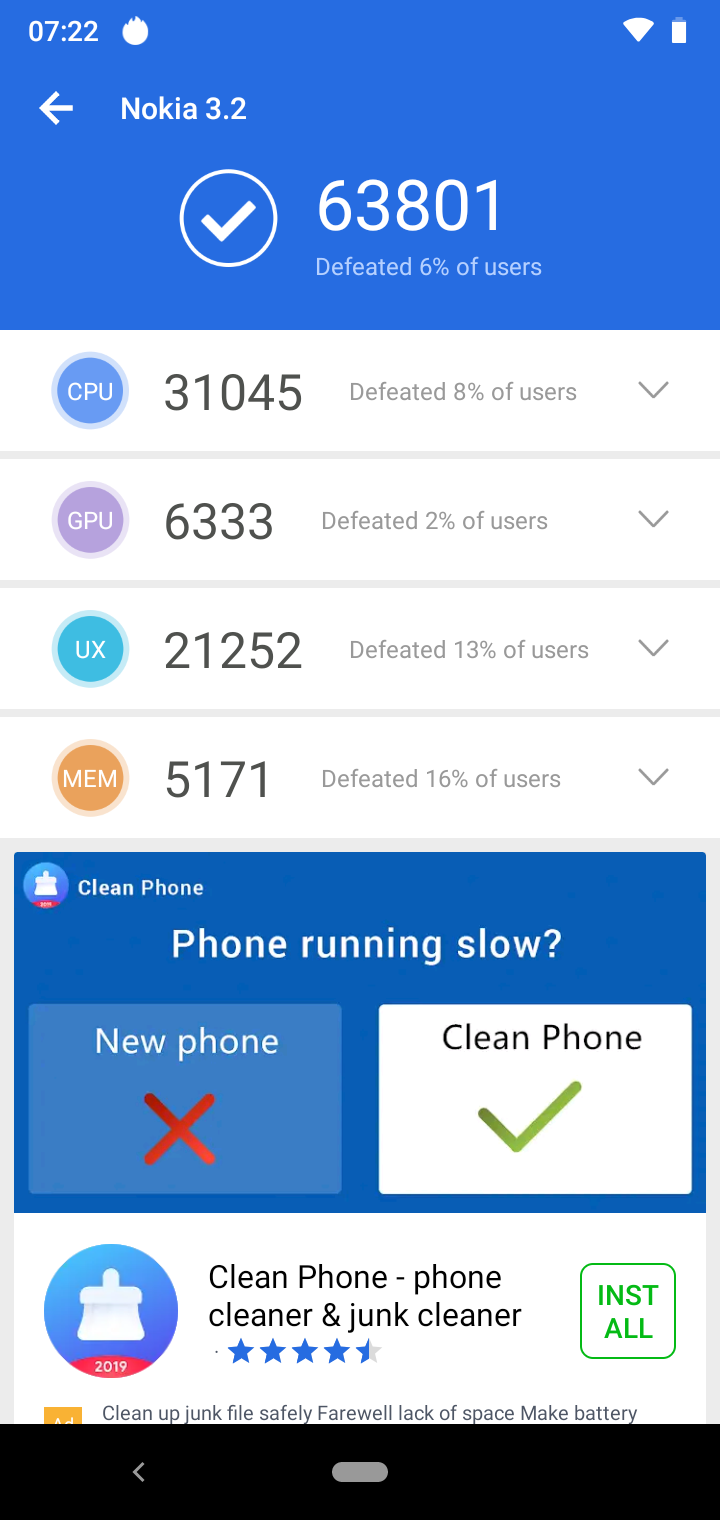Tap the system back button

point(139,1471)
